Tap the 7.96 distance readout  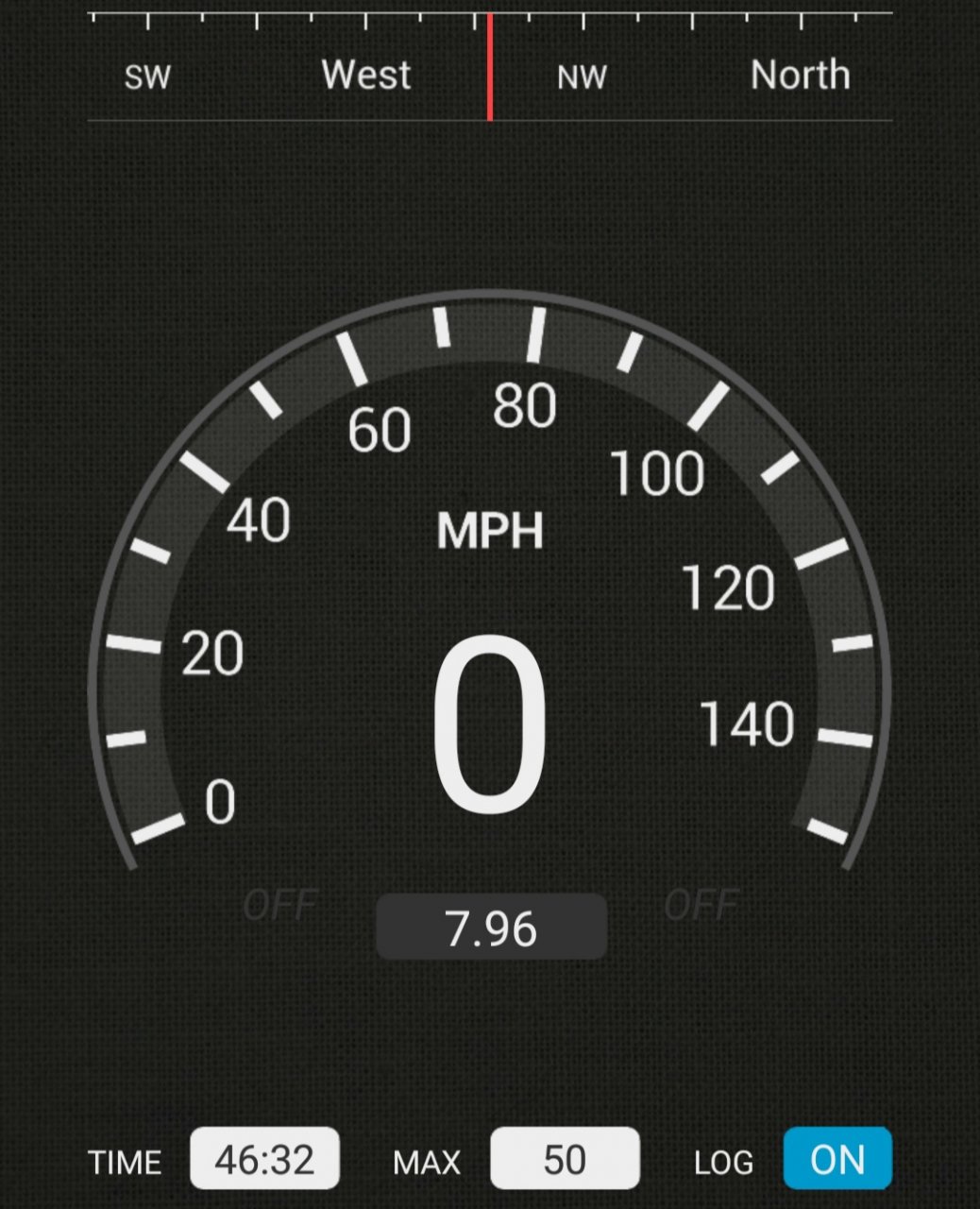coord(491,928)
